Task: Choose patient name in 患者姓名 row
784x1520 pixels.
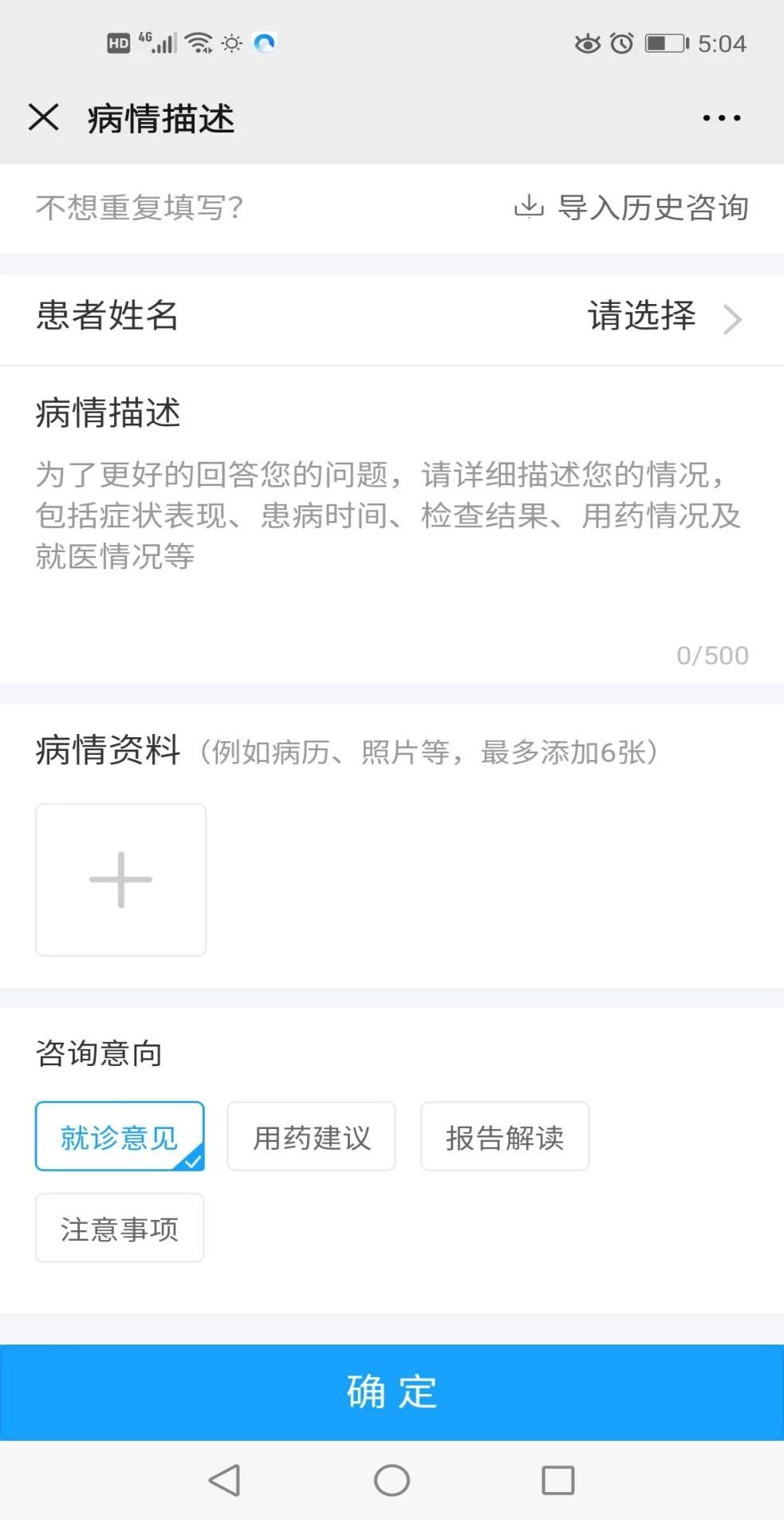Action: coord(664,317)
